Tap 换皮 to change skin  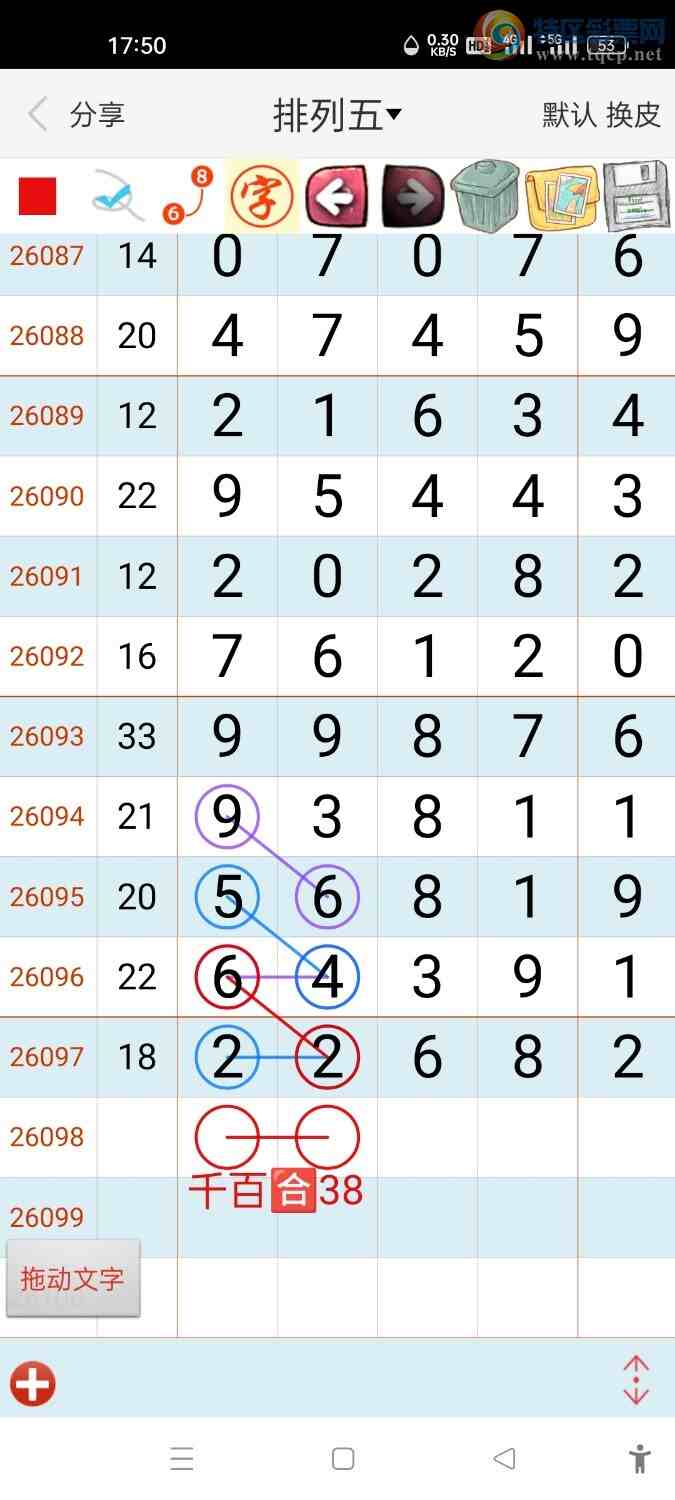(633, 115)
